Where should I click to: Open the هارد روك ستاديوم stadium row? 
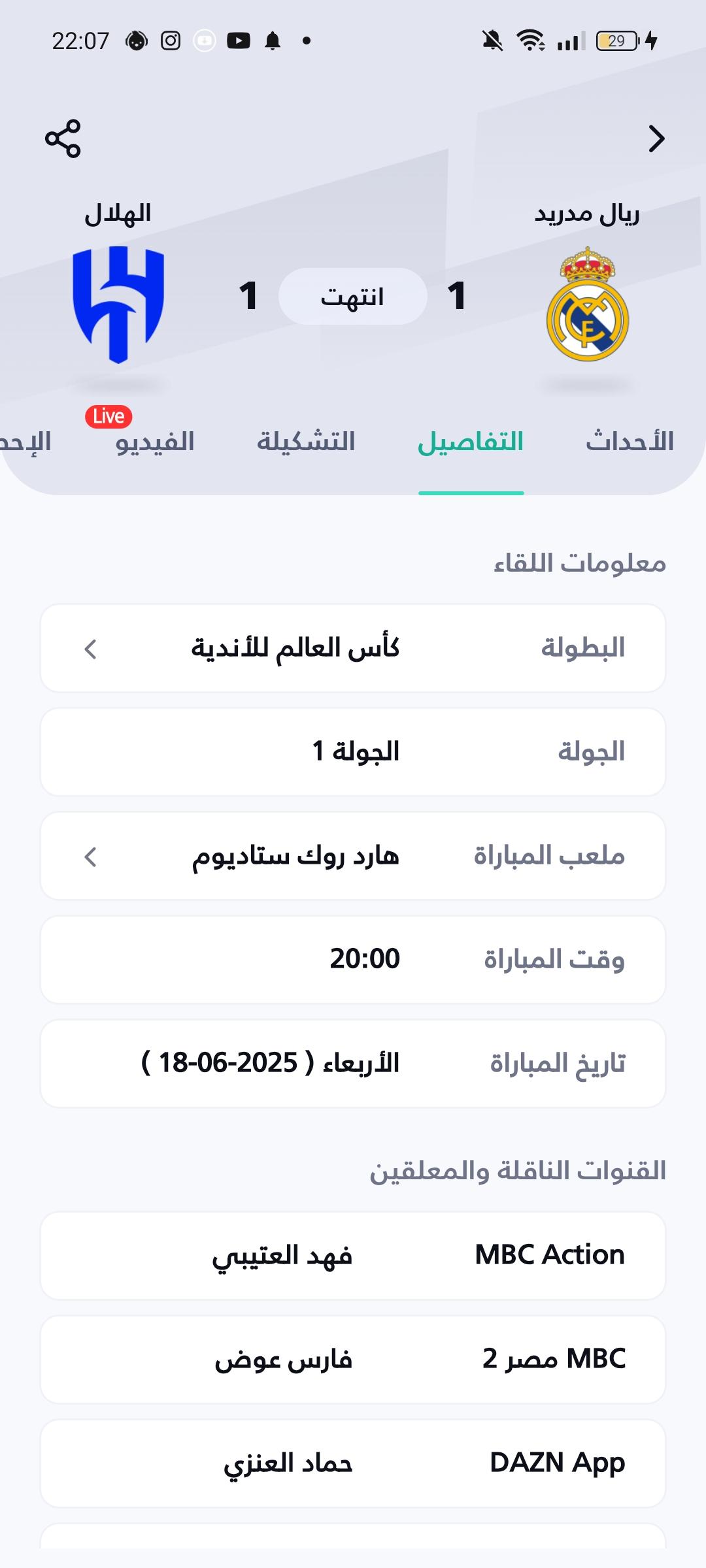(353, 856)
